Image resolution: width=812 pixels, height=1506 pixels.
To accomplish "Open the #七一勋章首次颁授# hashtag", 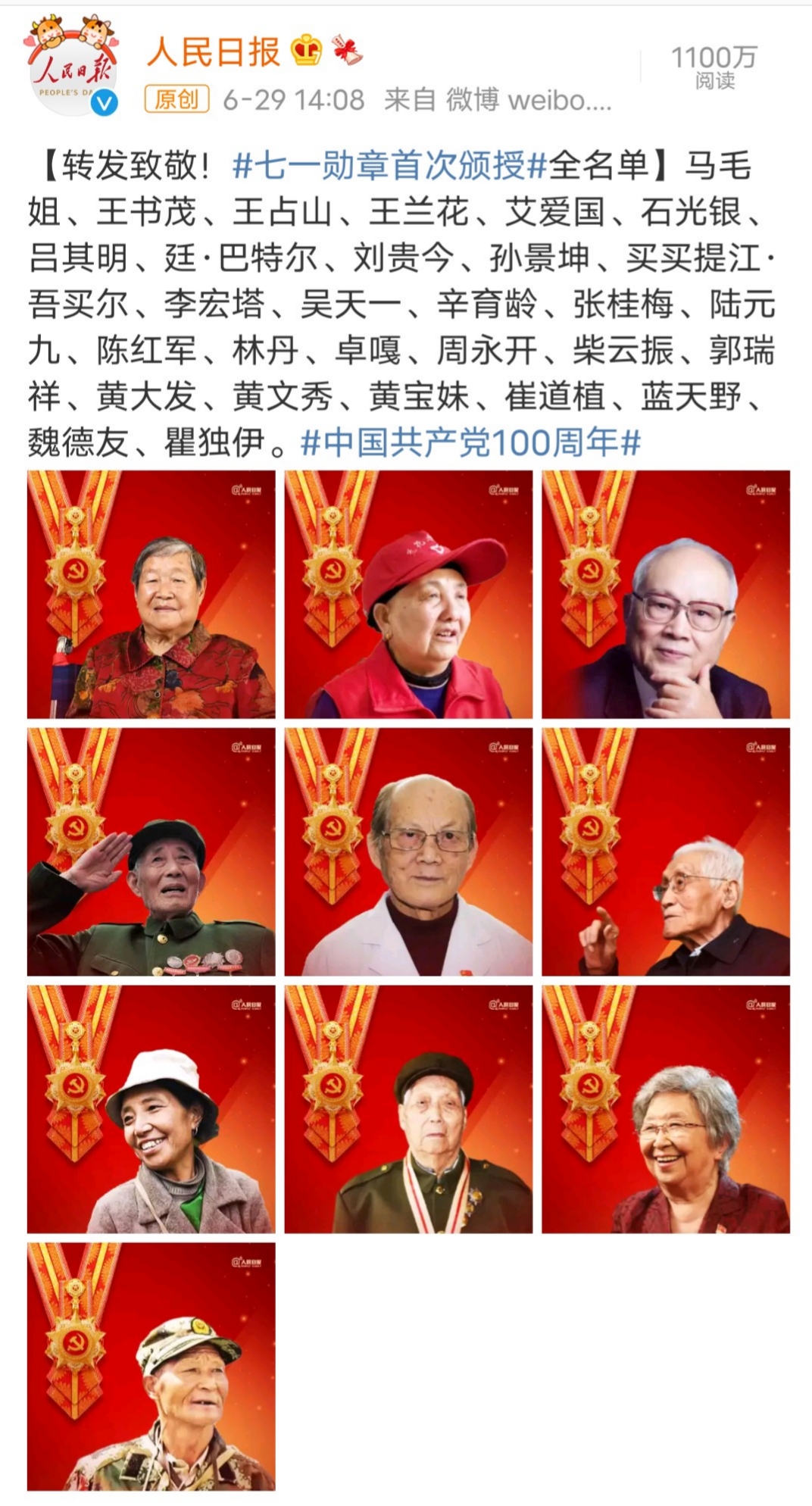I will coord(389,166).
